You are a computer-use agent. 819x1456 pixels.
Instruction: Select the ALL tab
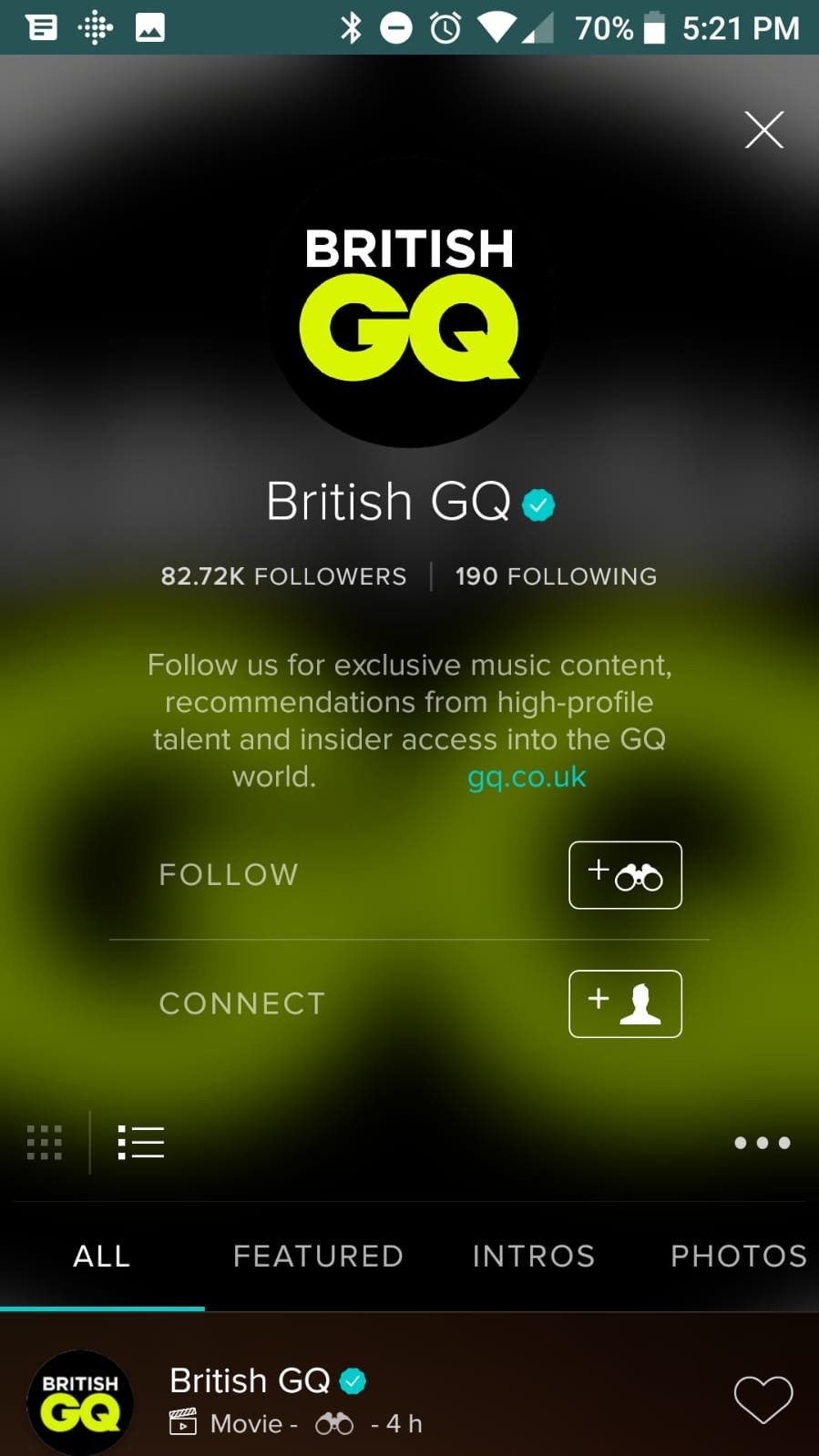[102, 1257]
